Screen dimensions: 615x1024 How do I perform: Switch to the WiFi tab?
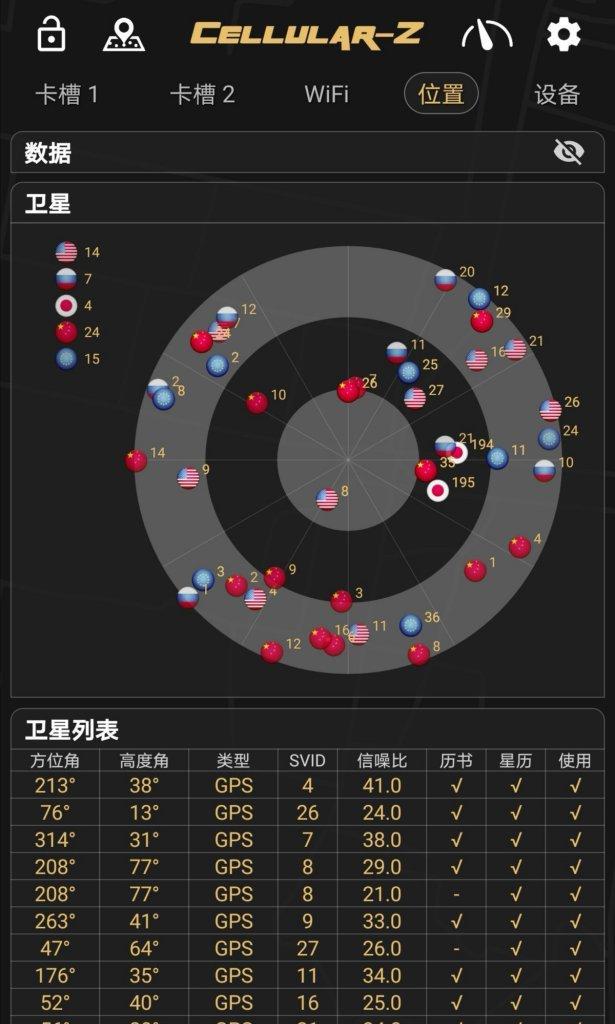pyautogui.click(x=327, y=95)
